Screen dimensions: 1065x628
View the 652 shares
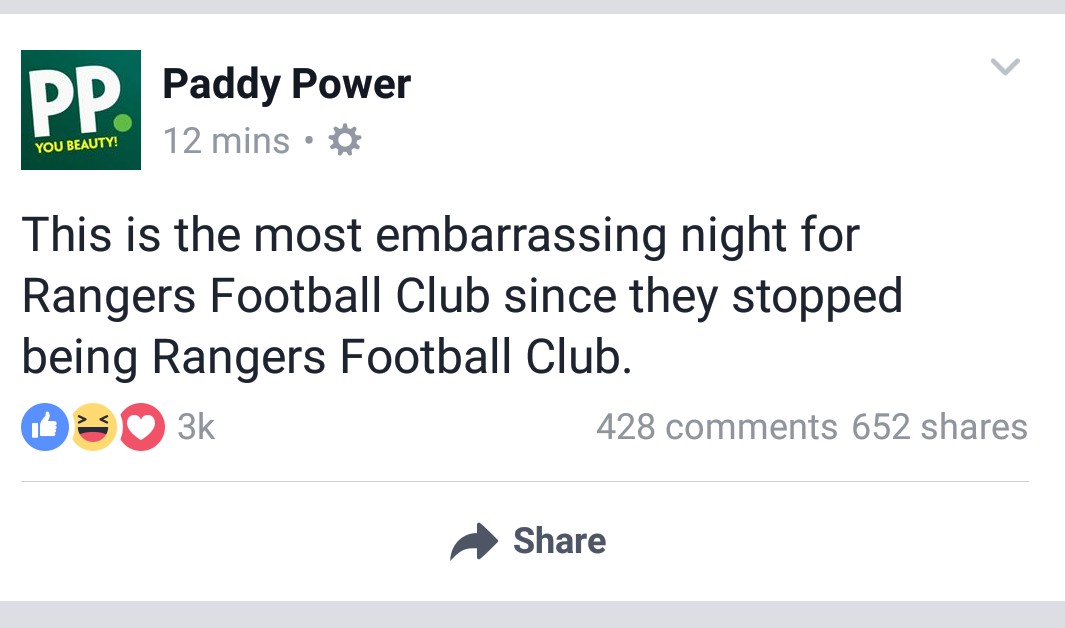click(939, 428)
